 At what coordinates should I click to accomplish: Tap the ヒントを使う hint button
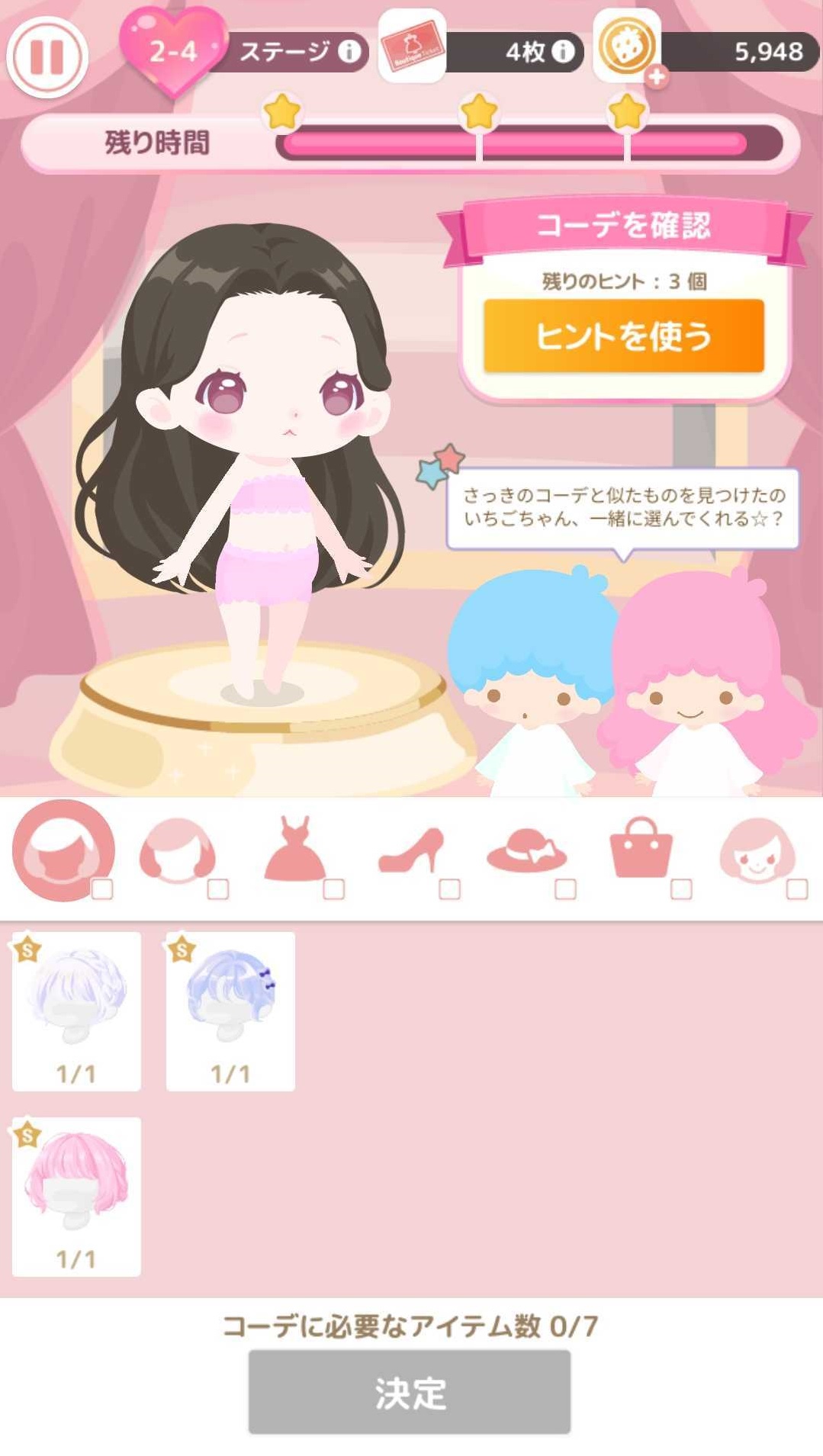[x=623, y=336]
